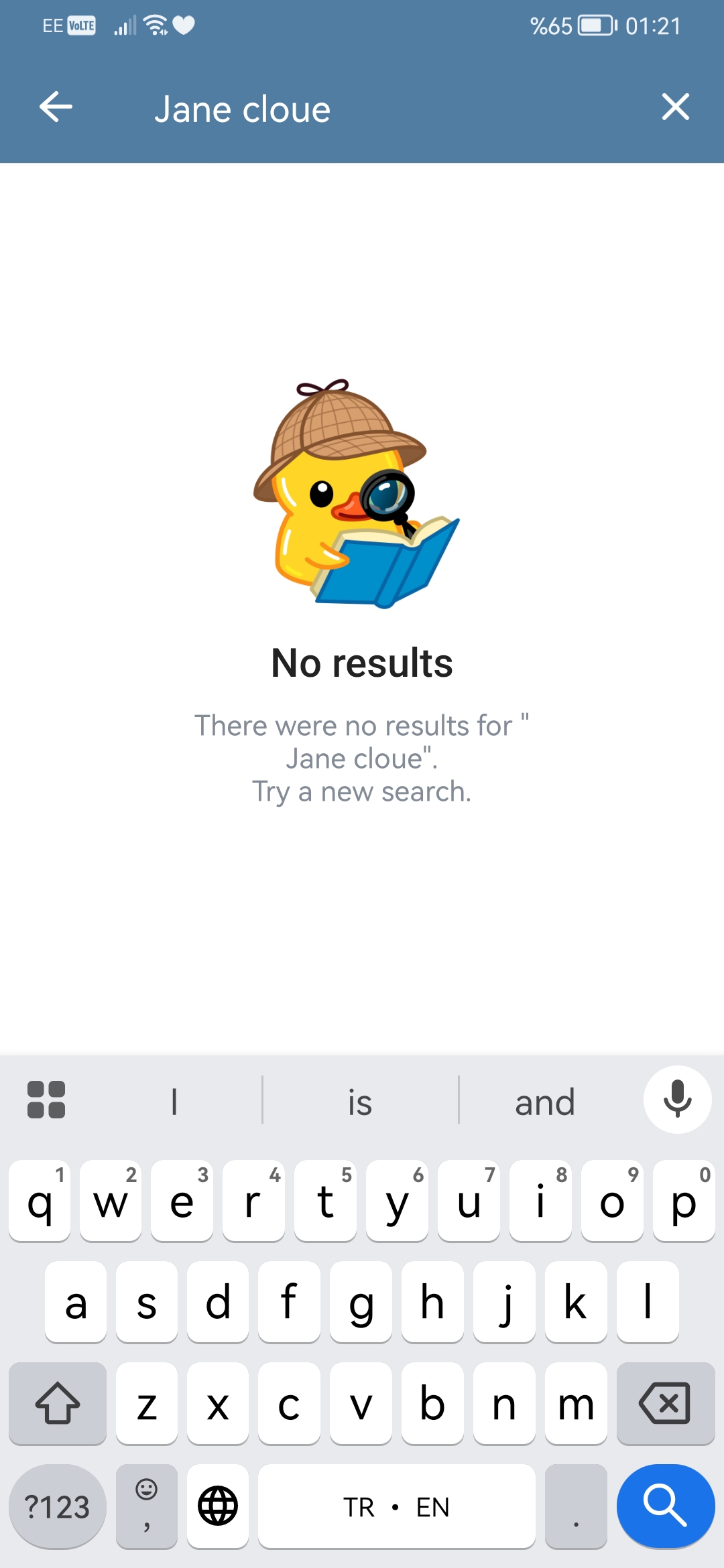Delete a character with backspace
724x1568 pixels.
(666, 1403)
